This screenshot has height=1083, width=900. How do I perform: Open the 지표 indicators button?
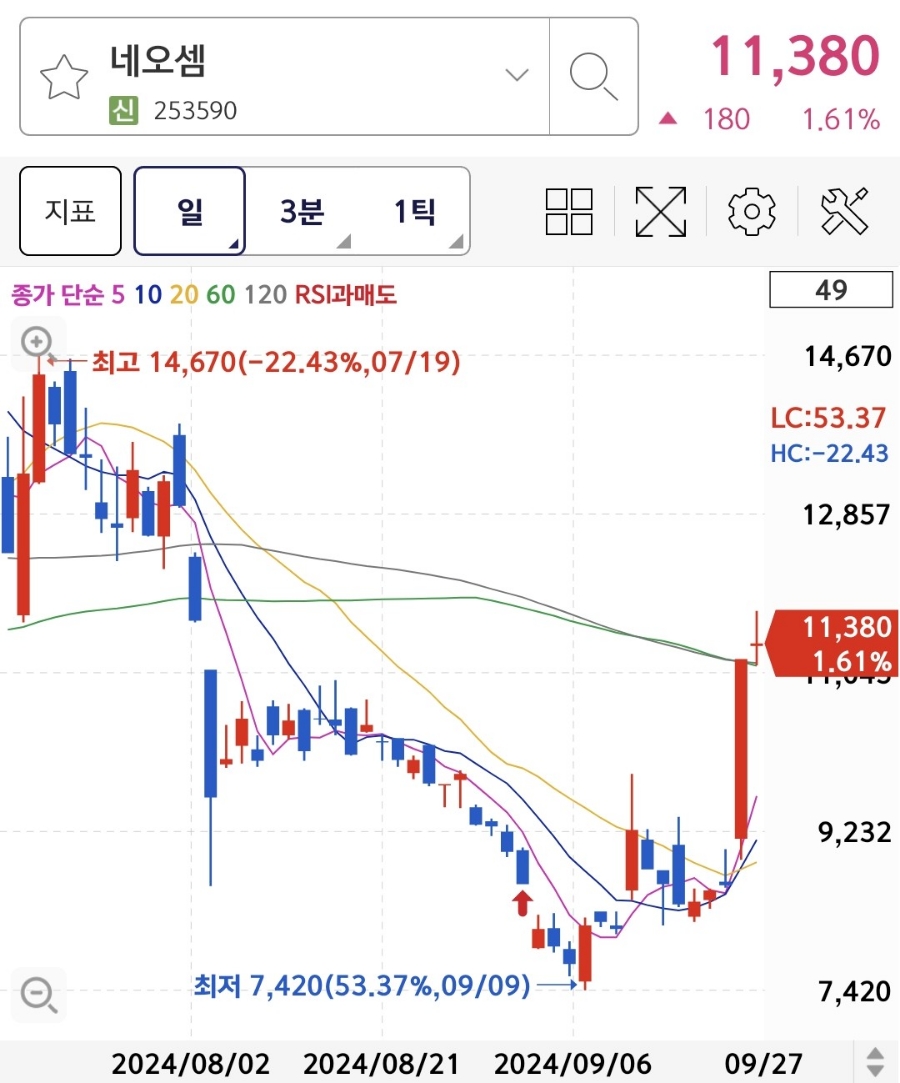click(x=70, y=211)
